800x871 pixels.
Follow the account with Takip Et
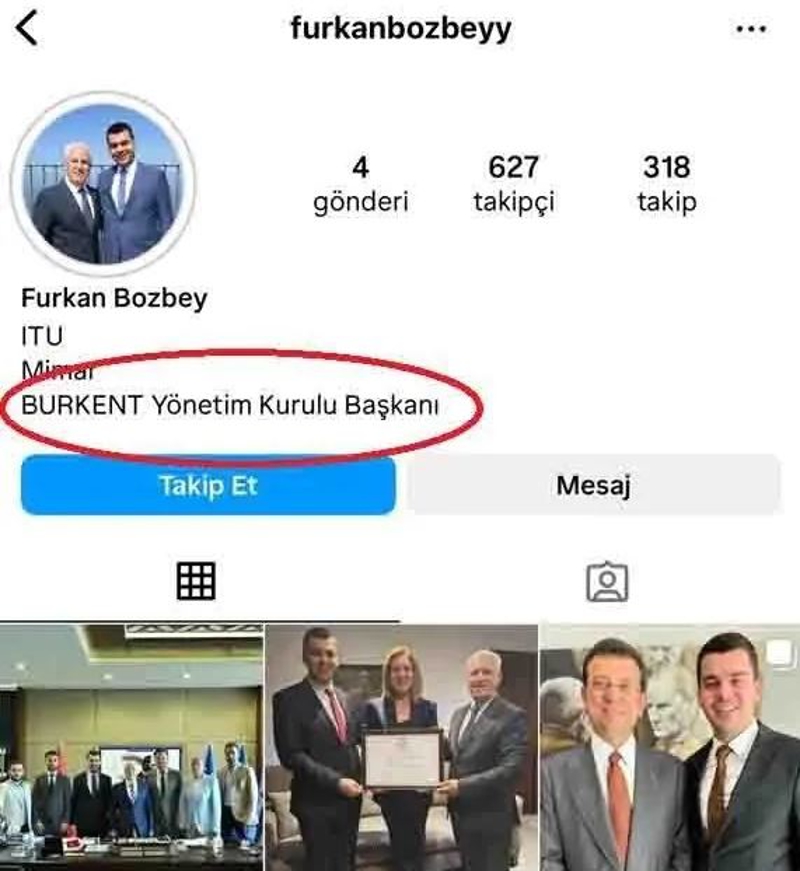pos(208,485)
